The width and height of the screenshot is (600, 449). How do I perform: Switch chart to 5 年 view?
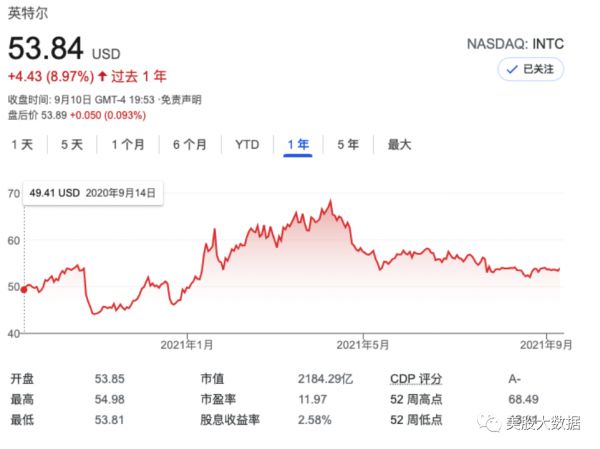[348, 145]
